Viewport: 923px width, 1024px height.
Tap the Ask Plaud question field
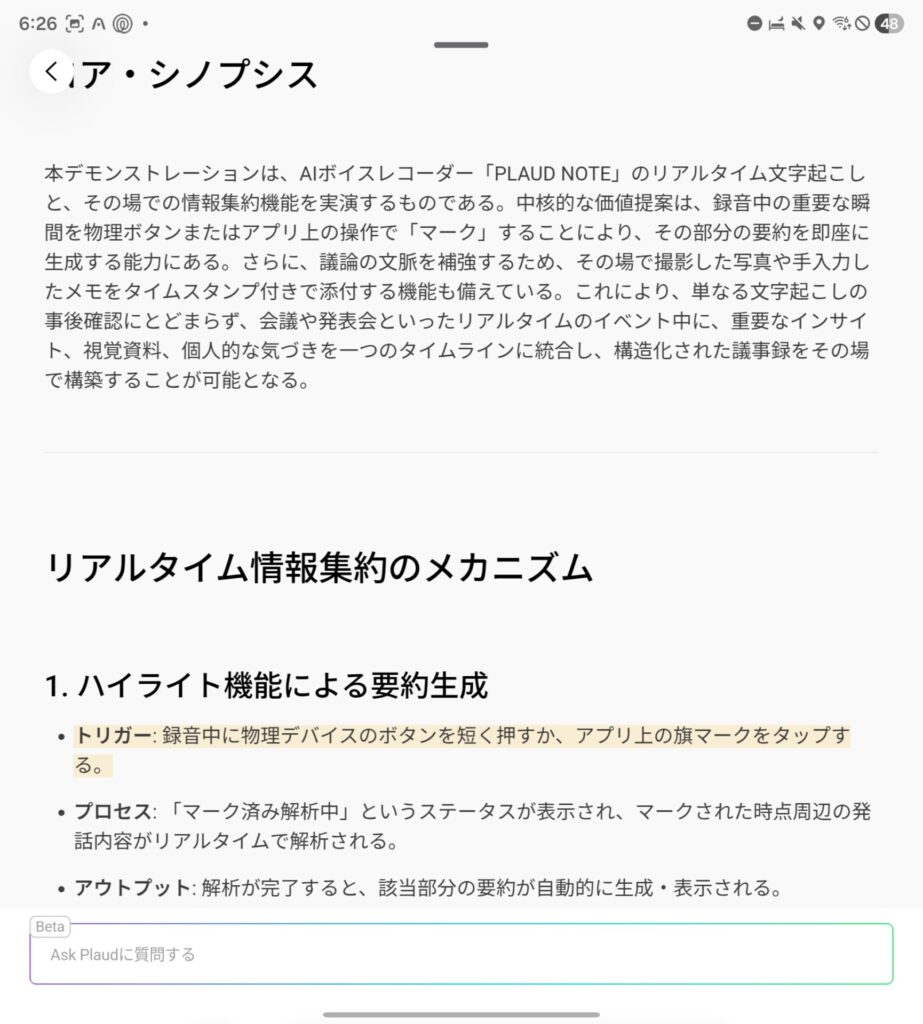click(460, 954)
